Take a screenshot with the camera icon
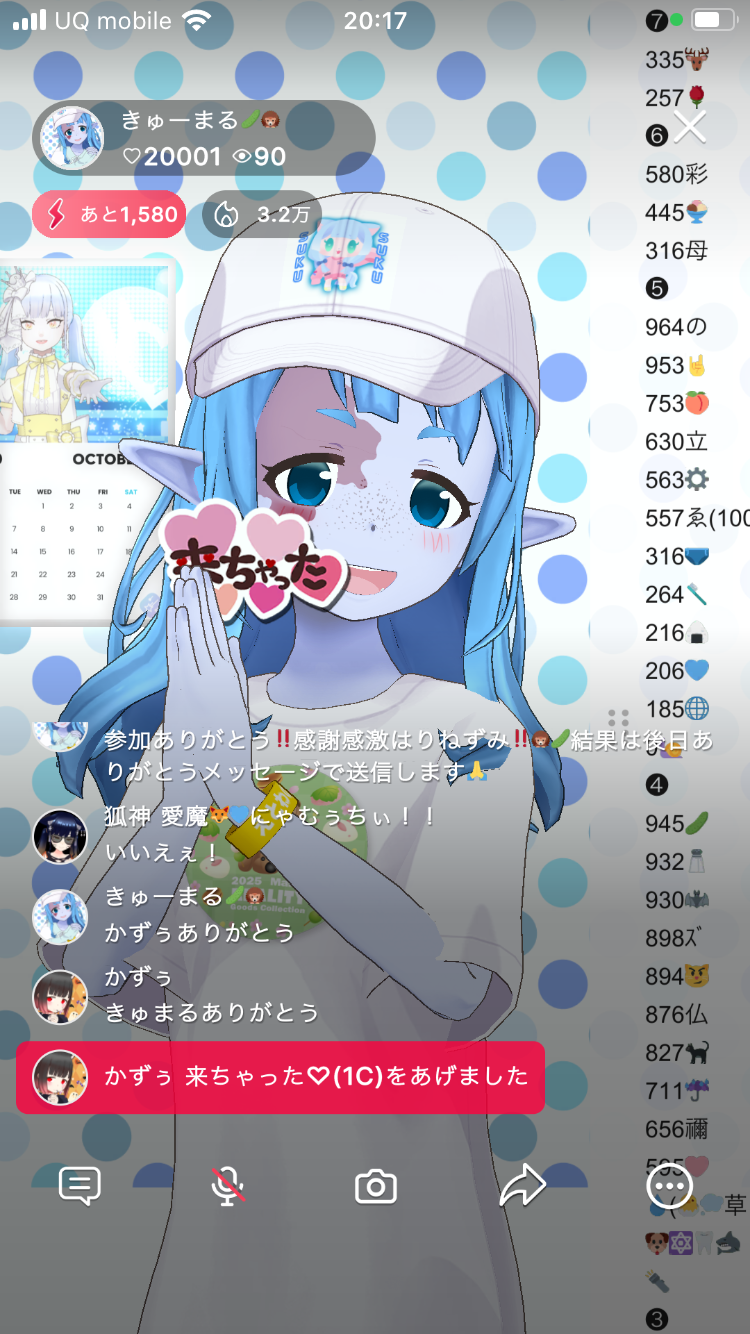 [x=376, y=1187]
